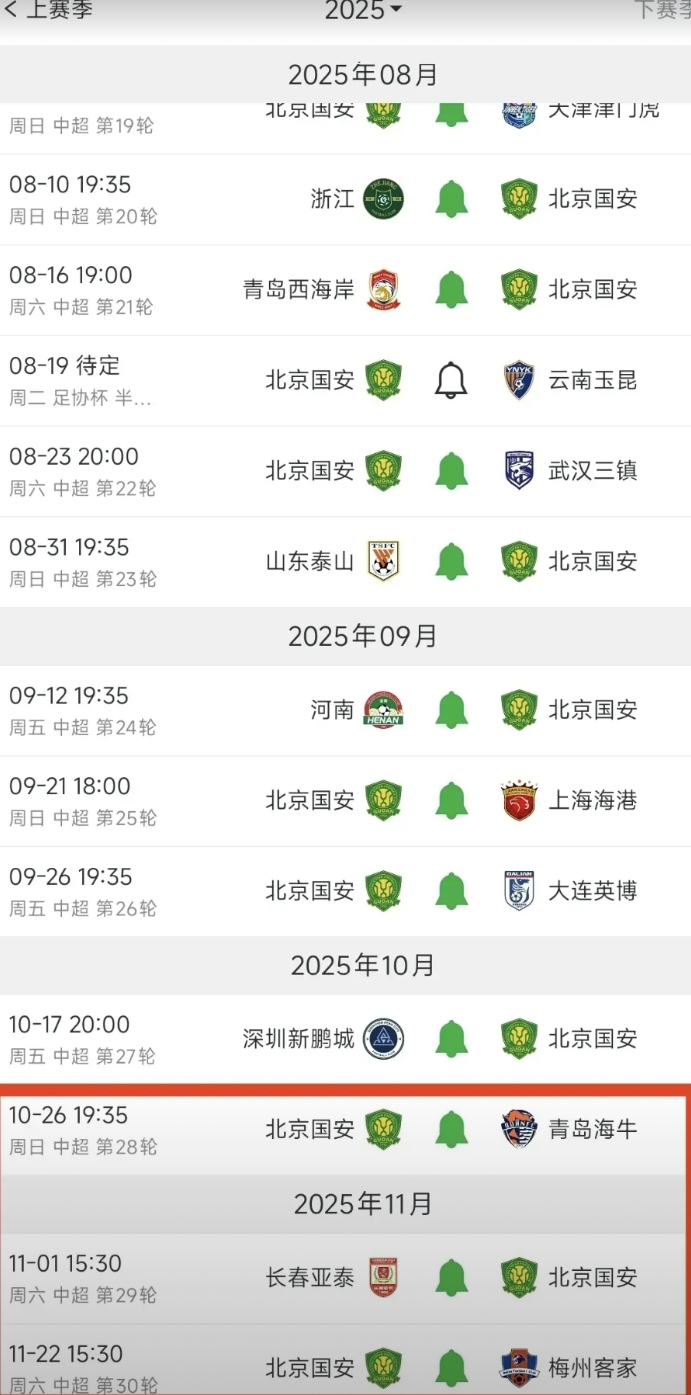
Task: Toggle reminder bell for 青岛海牛 match
Action: 452,1130
